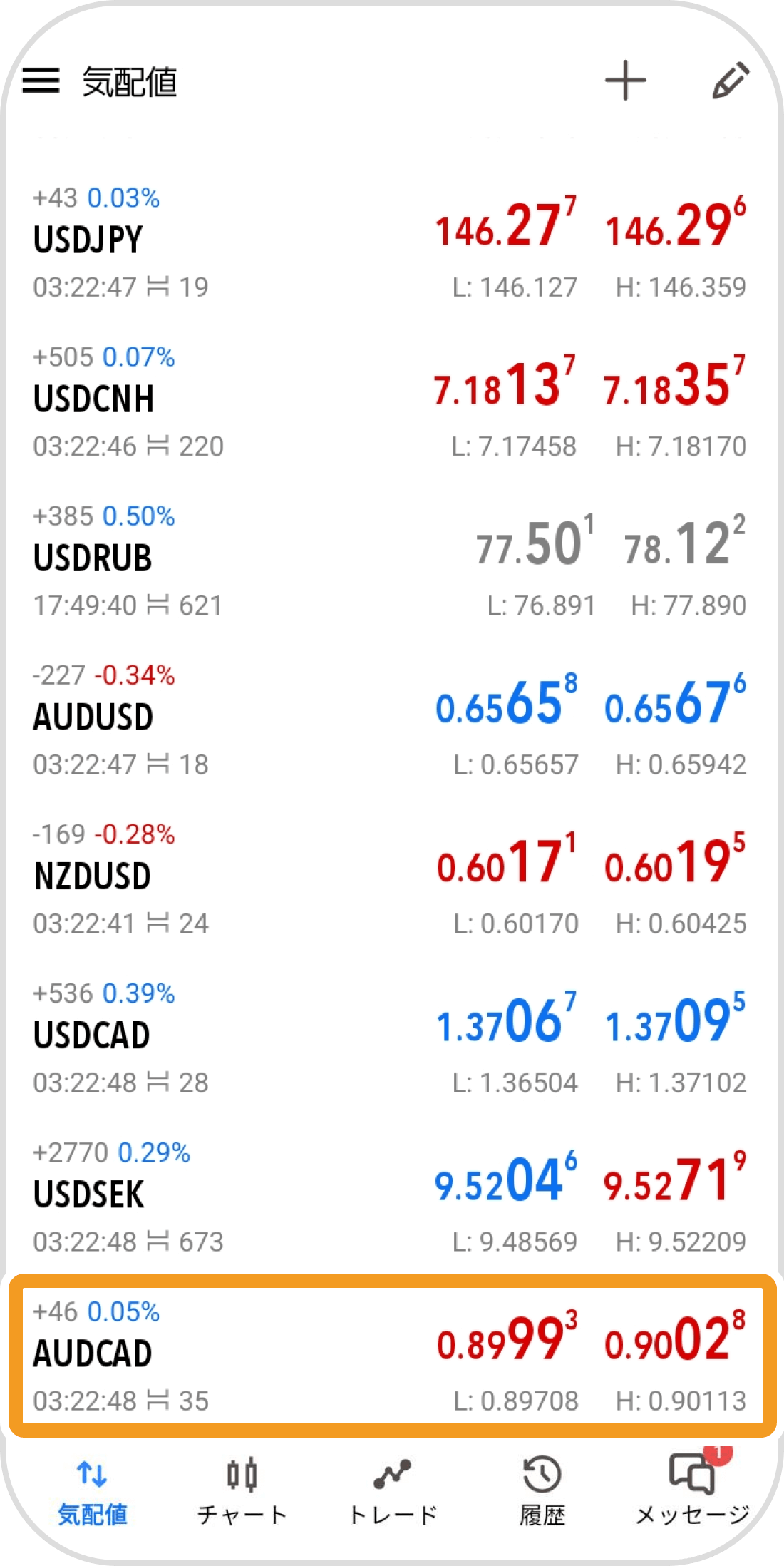Open the USDRUB quote row
784x1566 pixels.
tap(392, 561)
